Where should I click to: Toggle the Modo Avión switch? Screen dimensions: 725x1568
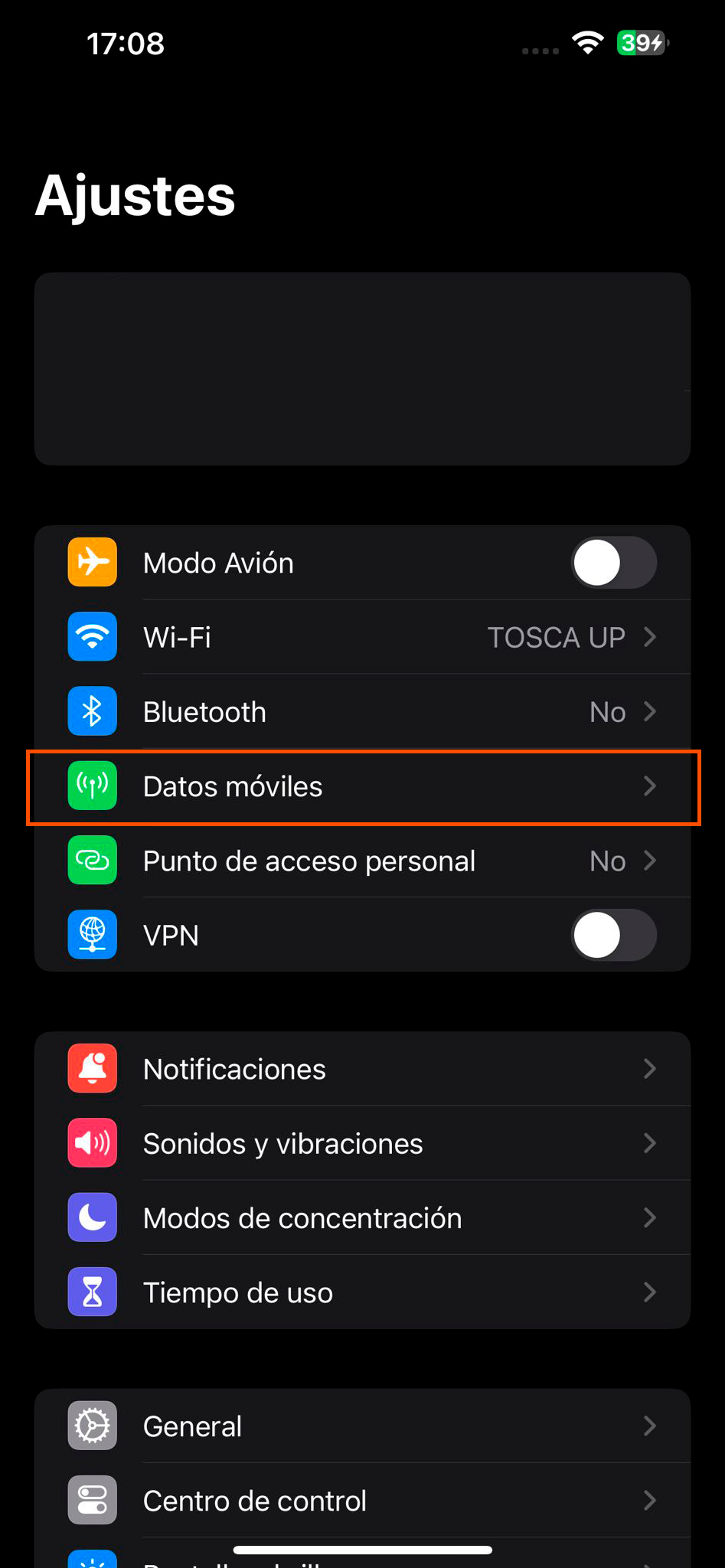[x=613, y=563]
